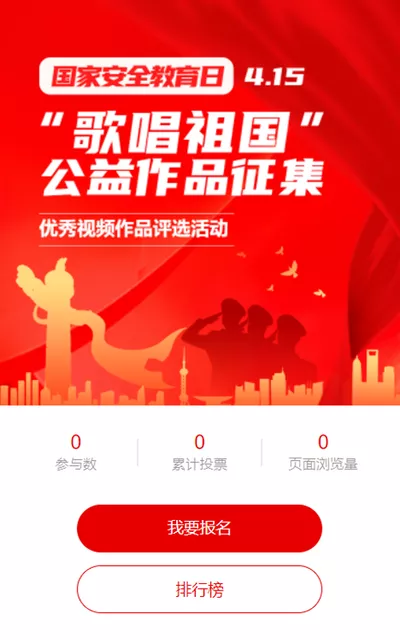Tap the 我要报名 sign-up button
This screenshot has width=400, height=640.
[200, 528]
